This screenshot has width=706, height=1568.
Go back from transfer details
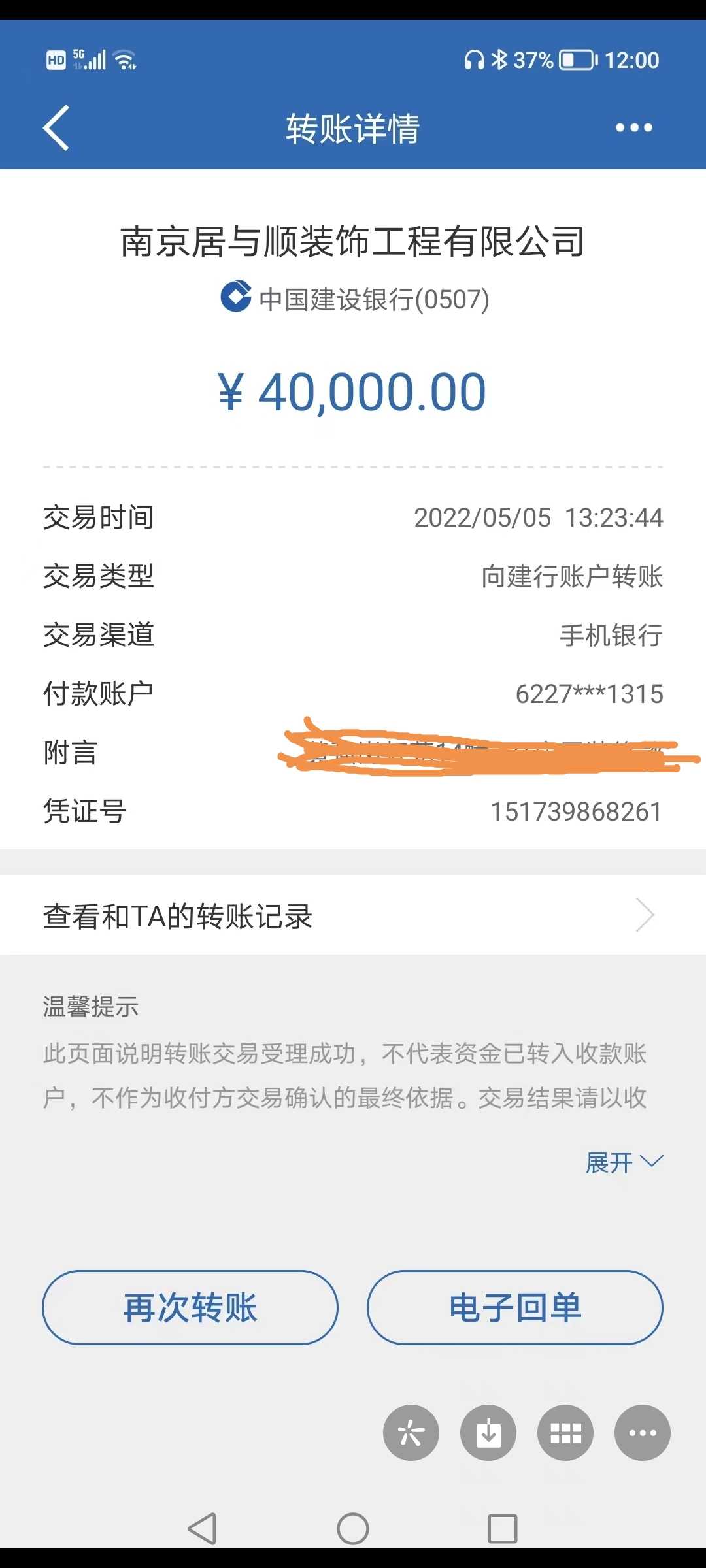click(57, 127)
